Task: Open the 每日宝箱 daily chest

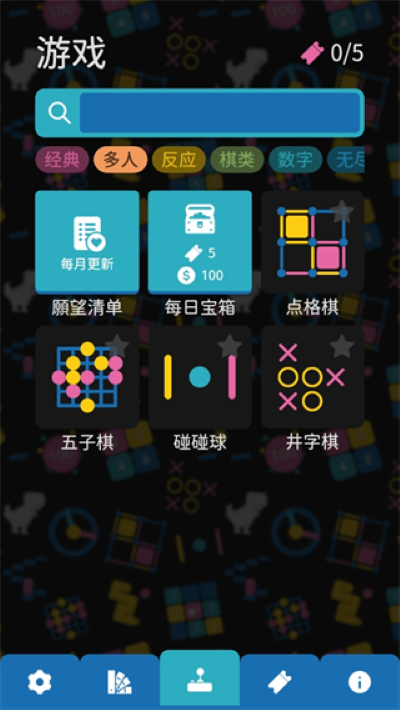Action: pos(200,242)
